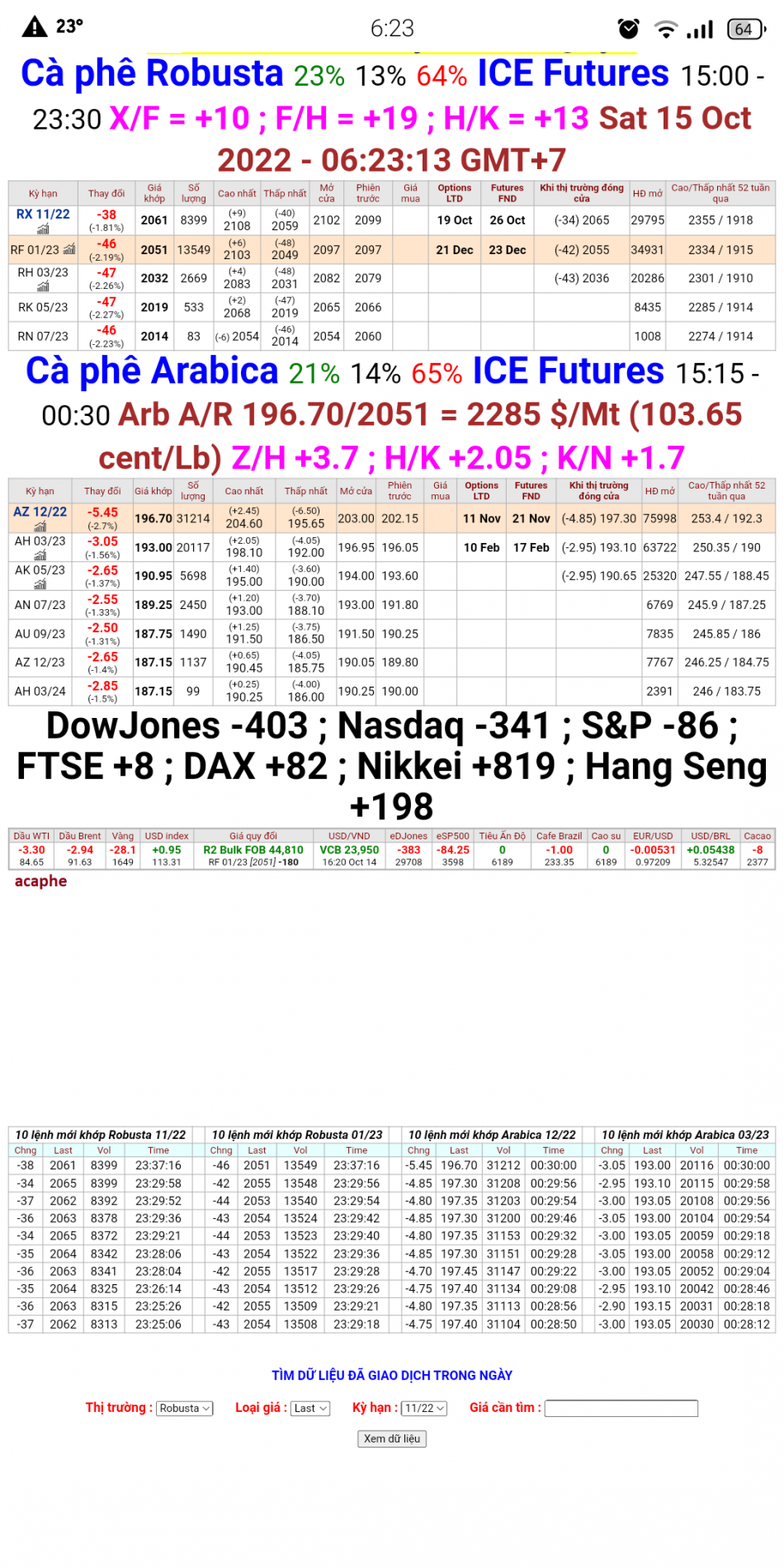Open the acaphe link
Screen dimensions: 784x1568
[x=41, y=881]
